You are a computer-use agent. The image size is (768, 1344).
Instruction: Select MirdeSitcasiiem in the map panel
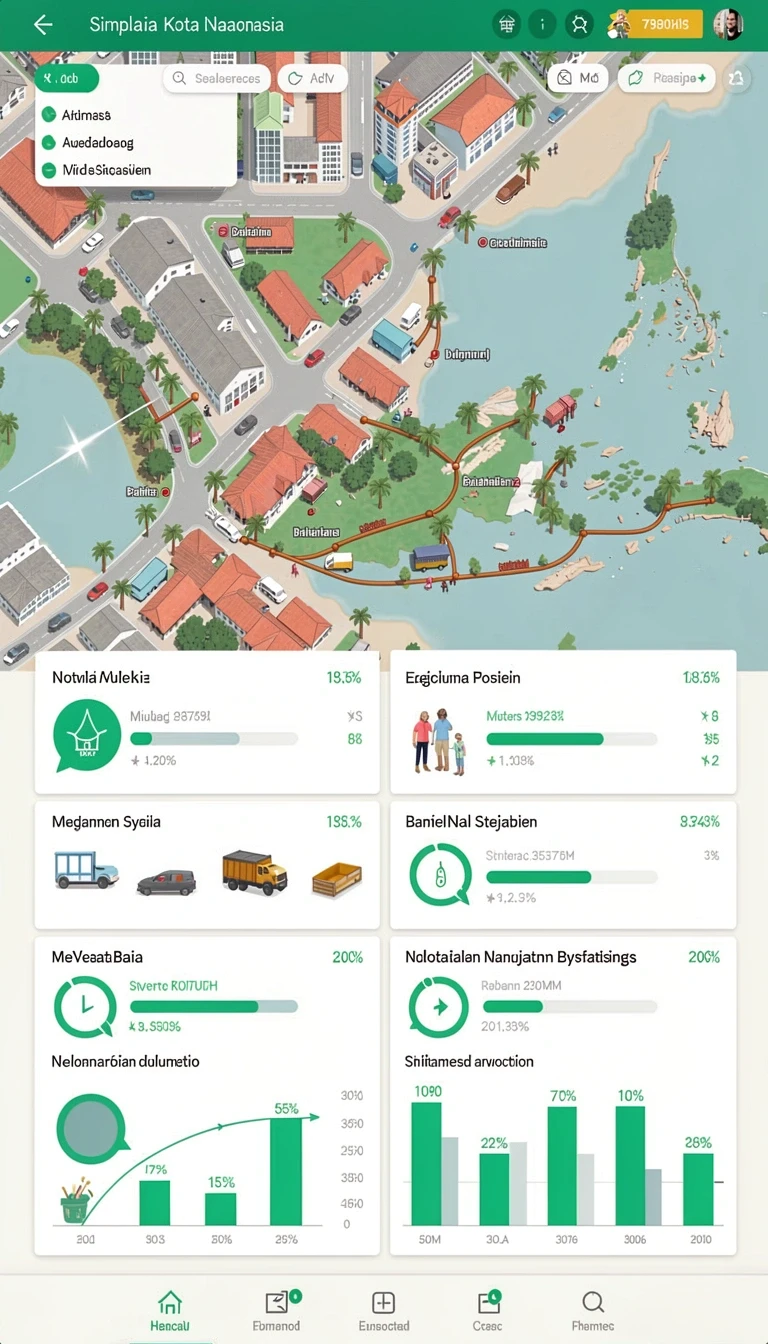pos(96,170)
